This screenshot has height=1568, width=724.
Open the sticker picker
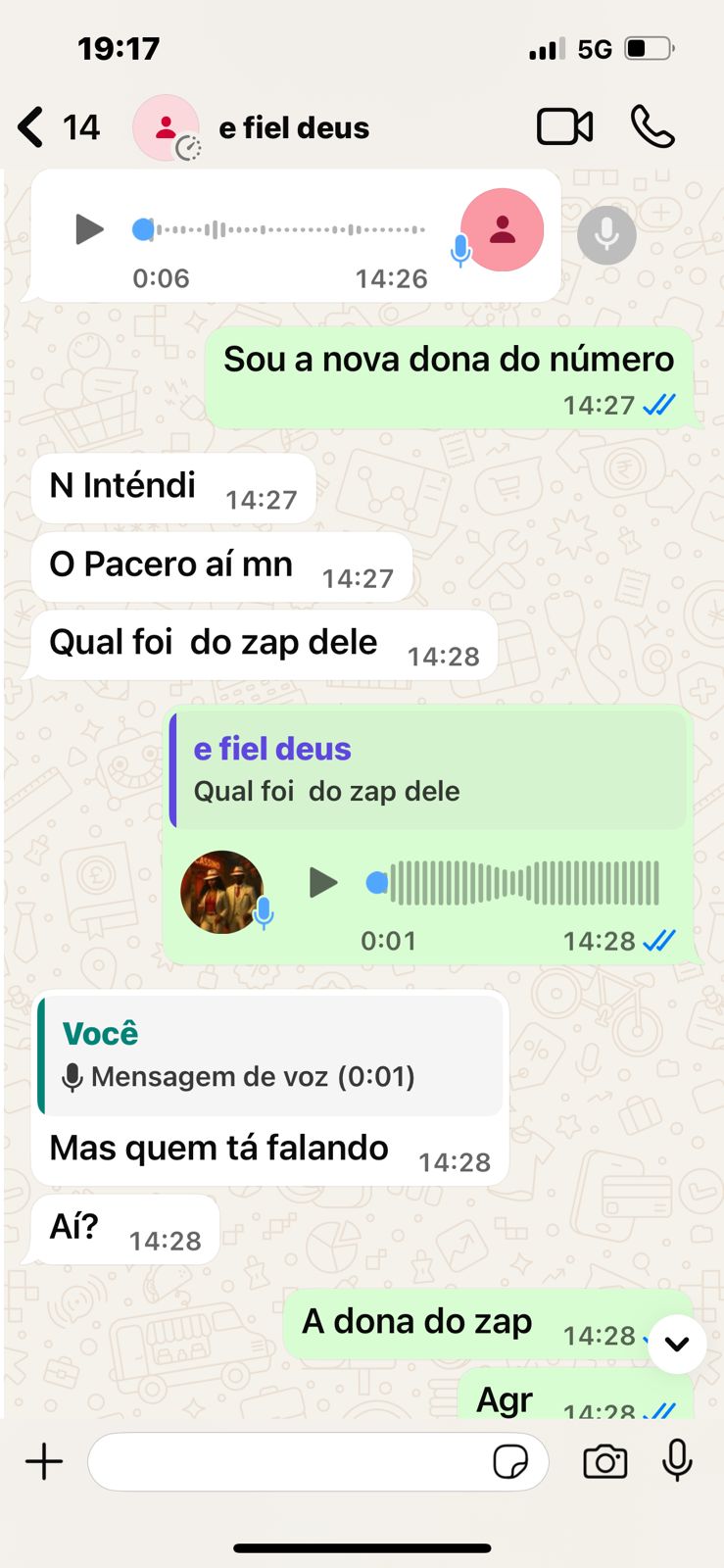(510, 1462)
